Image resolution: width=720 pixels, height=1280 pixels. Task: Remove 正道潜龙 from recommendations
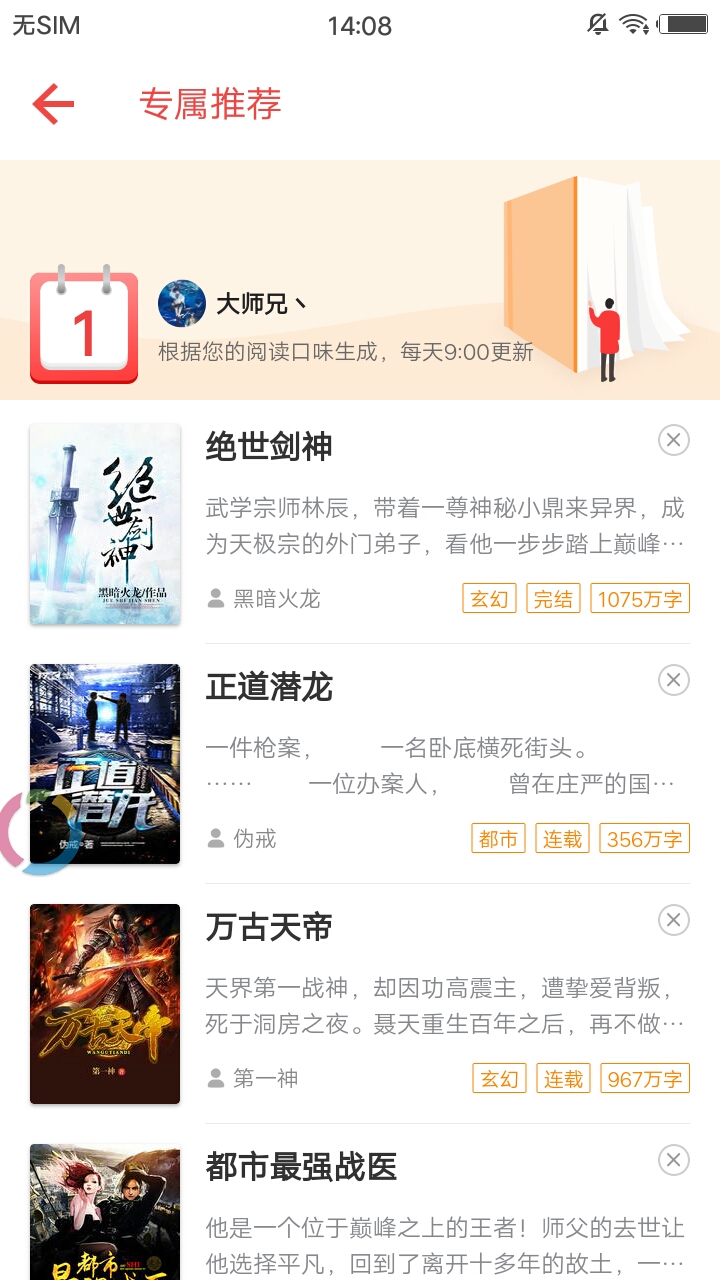click(673, 680)
